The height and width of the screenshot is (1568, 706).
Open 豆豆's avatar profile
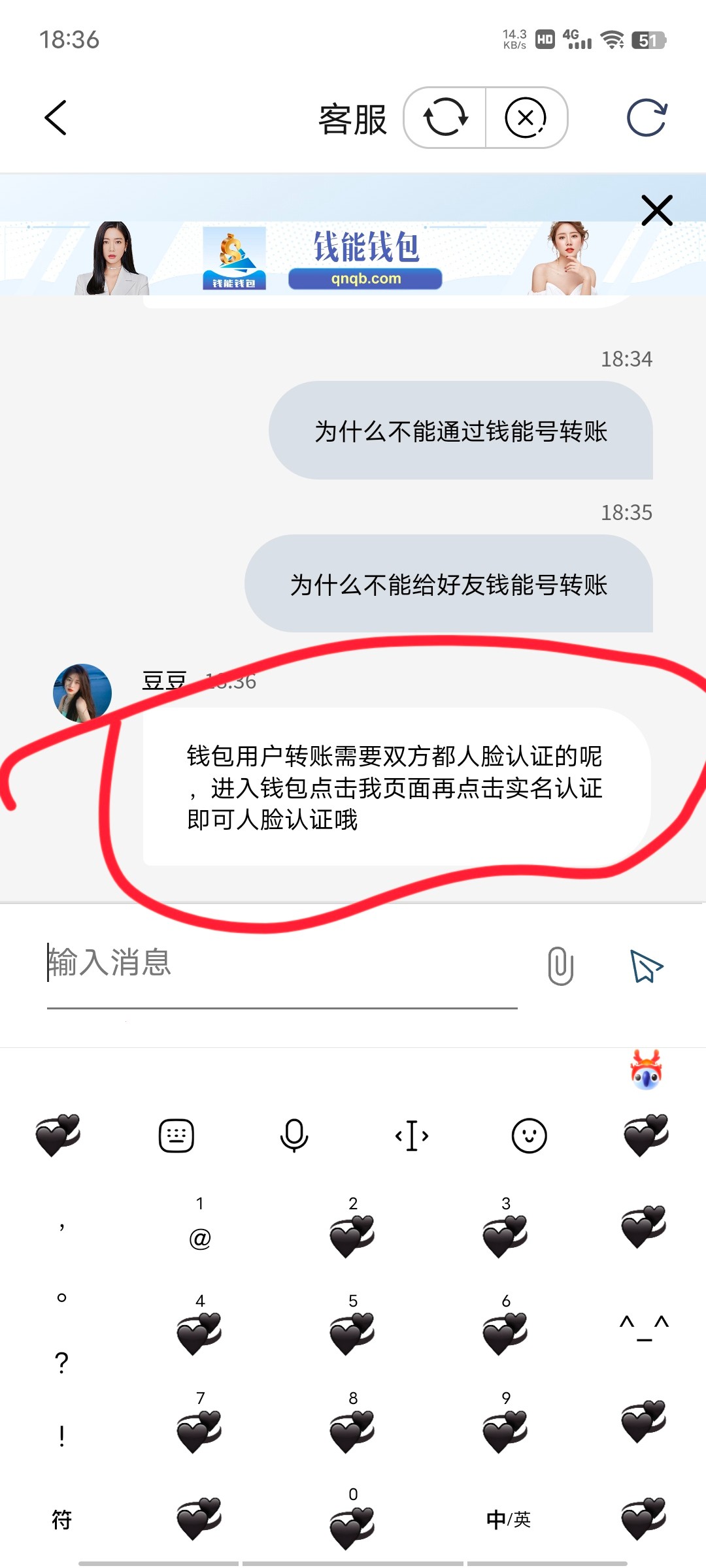[x=82, y=693]
